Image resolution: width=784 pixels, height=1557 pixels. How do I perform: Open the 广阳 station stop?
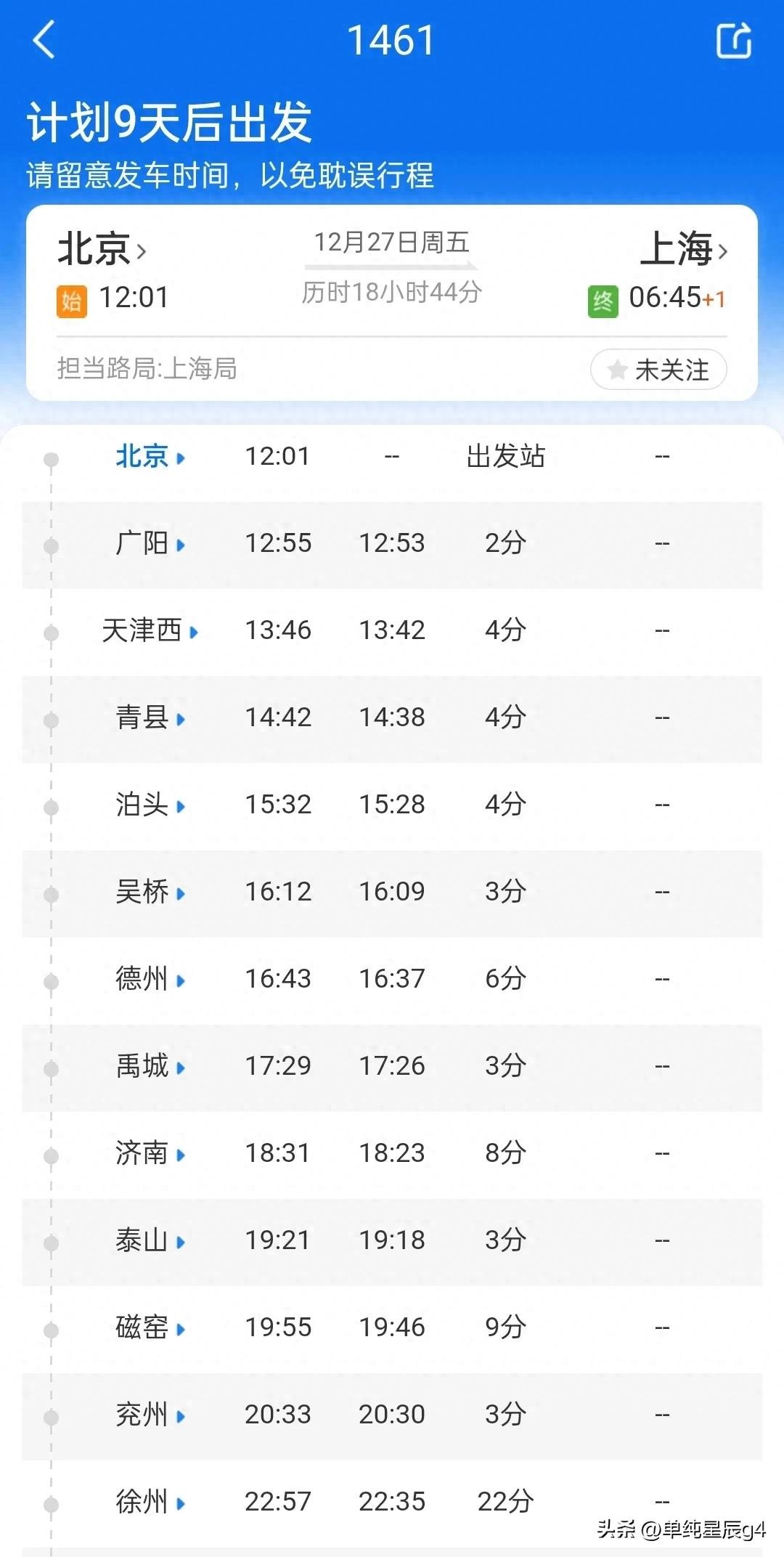point(150,544)
